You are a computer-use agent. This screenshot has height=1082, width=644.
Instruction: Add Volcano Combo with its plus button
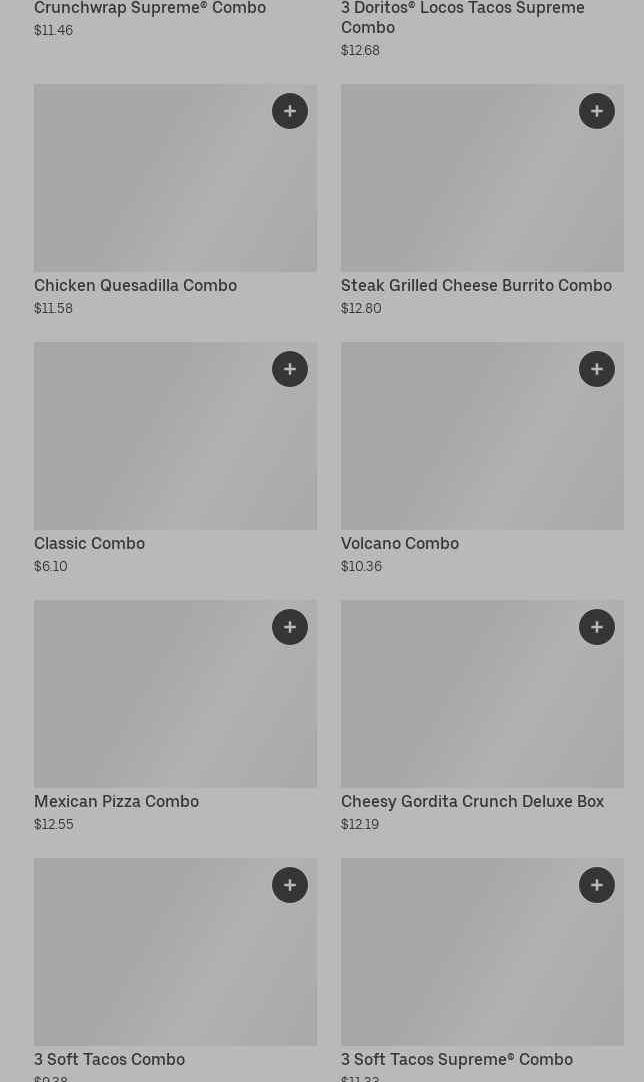click(597, 369)
